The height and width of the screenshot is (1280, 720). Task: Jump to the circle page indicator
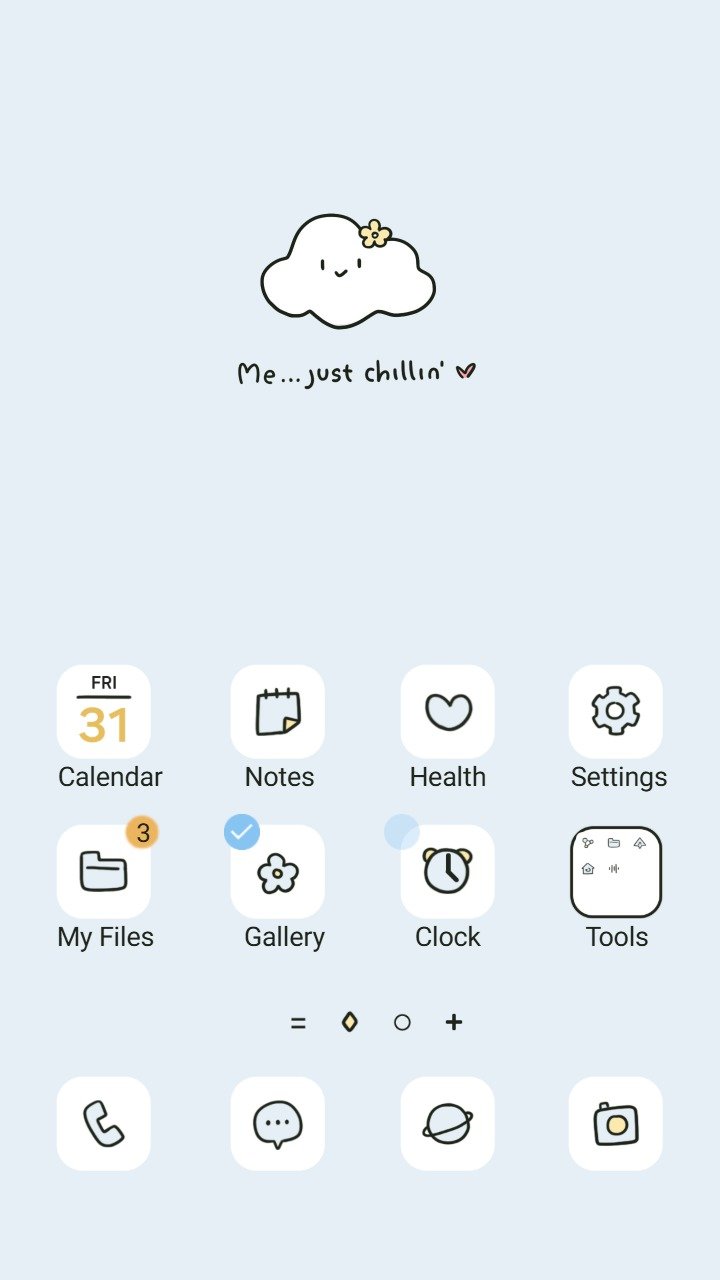tap(402, 1022)
